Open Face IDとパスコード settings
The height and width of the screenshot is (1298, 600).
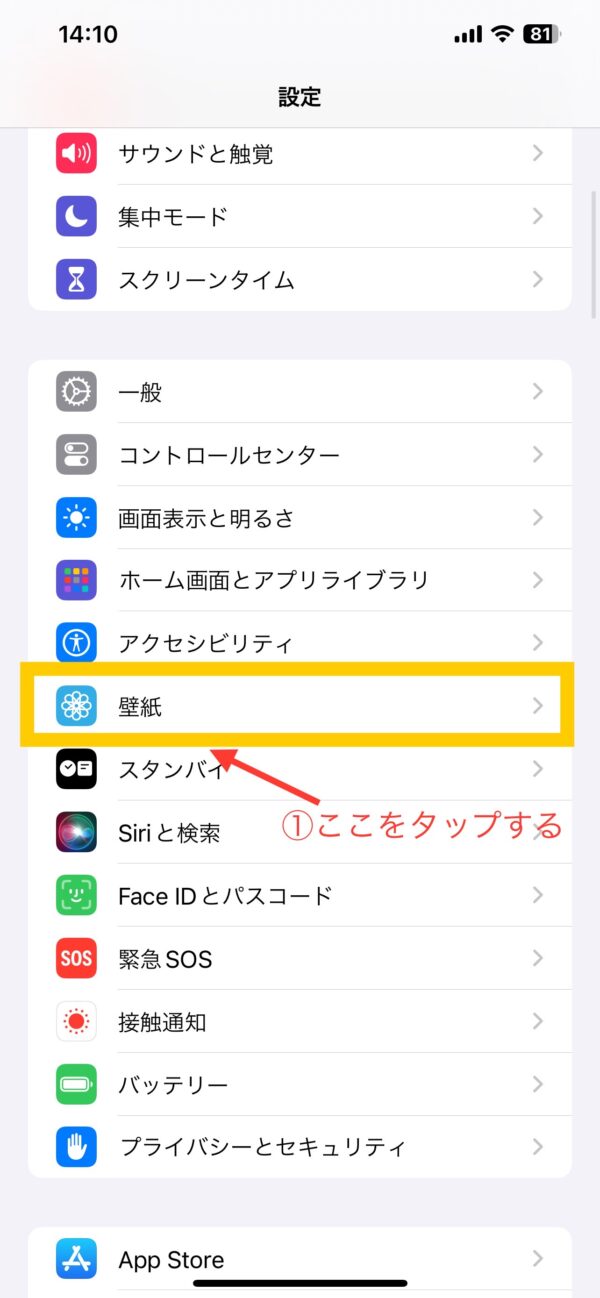point(300,895)
